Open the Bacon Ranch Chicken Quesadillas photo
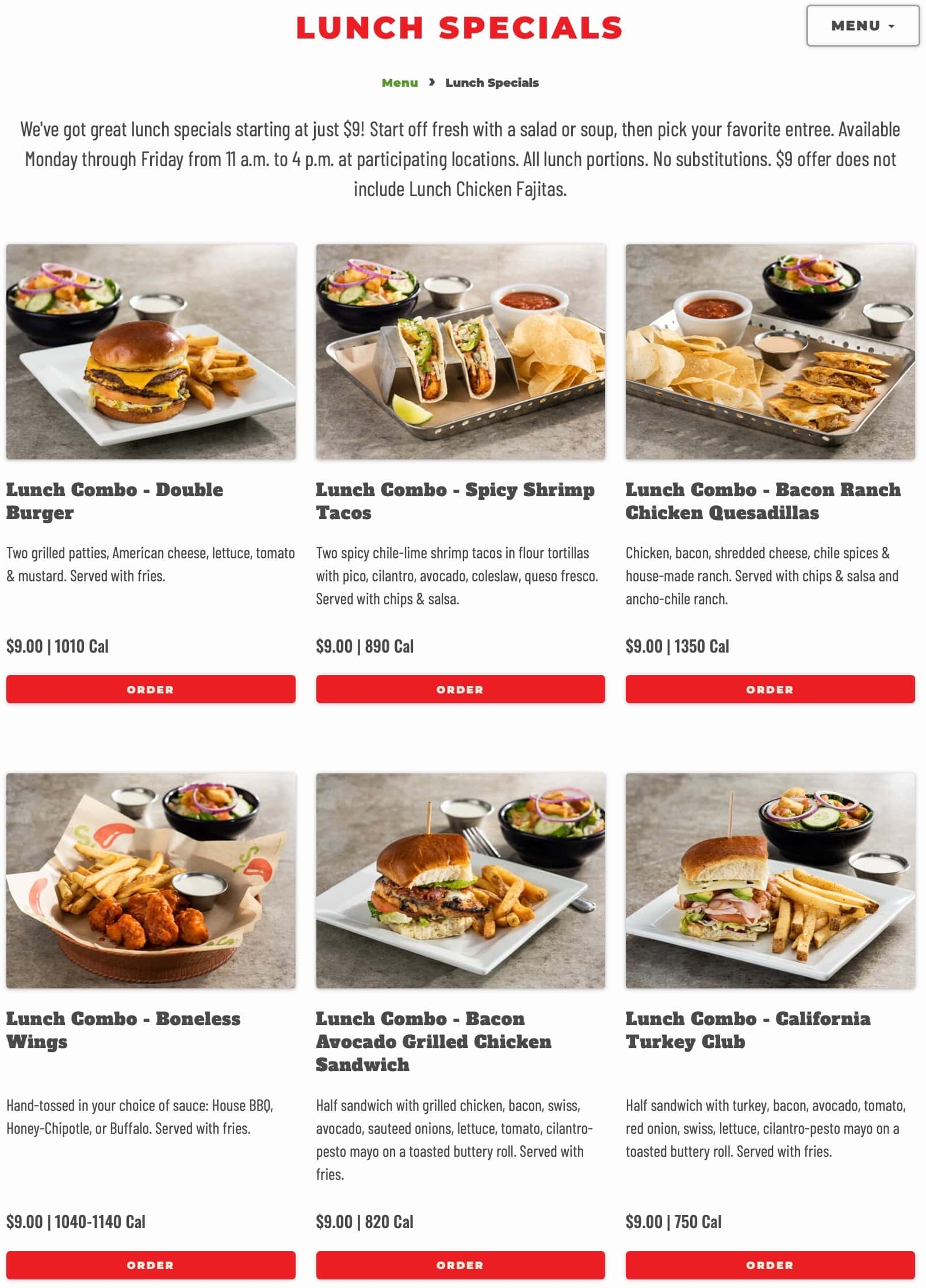The width and height of the screenshot is (926, 1288). tap(770, 352)
